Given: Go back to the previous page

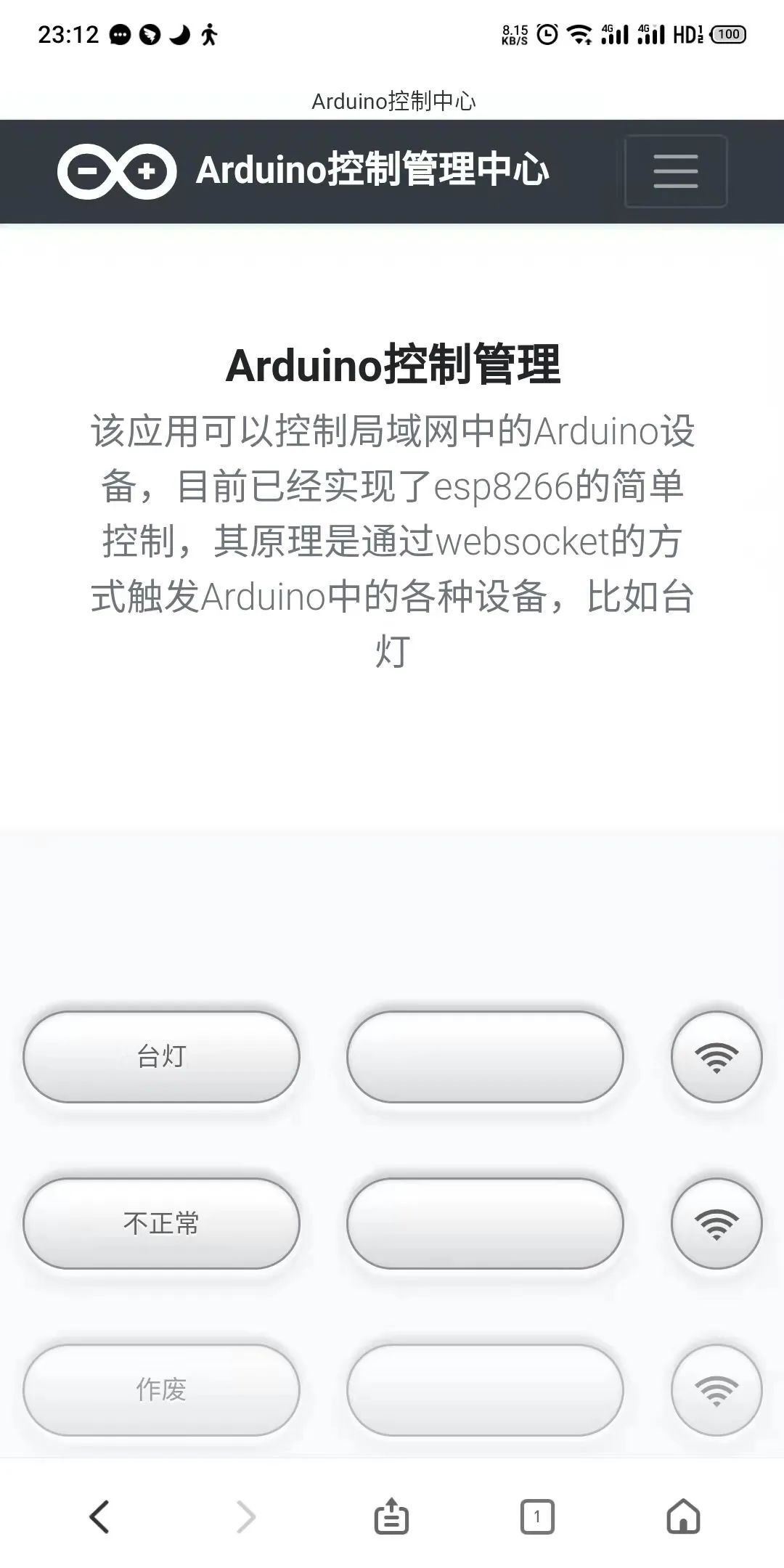Looking at the screenshot, I should 99,1516.
